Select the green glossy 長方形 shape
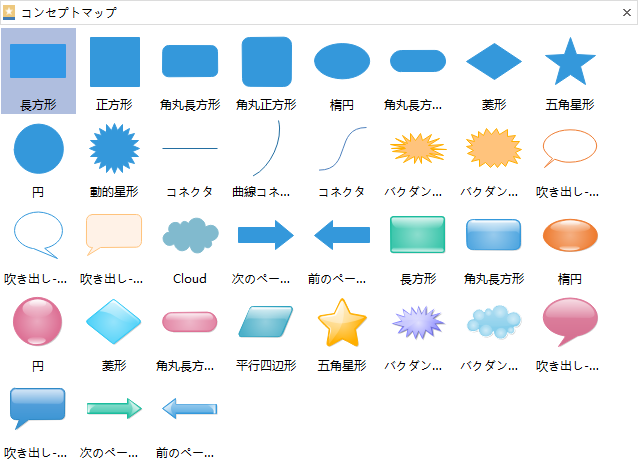638x470 pixels. [x=418, y=236]
